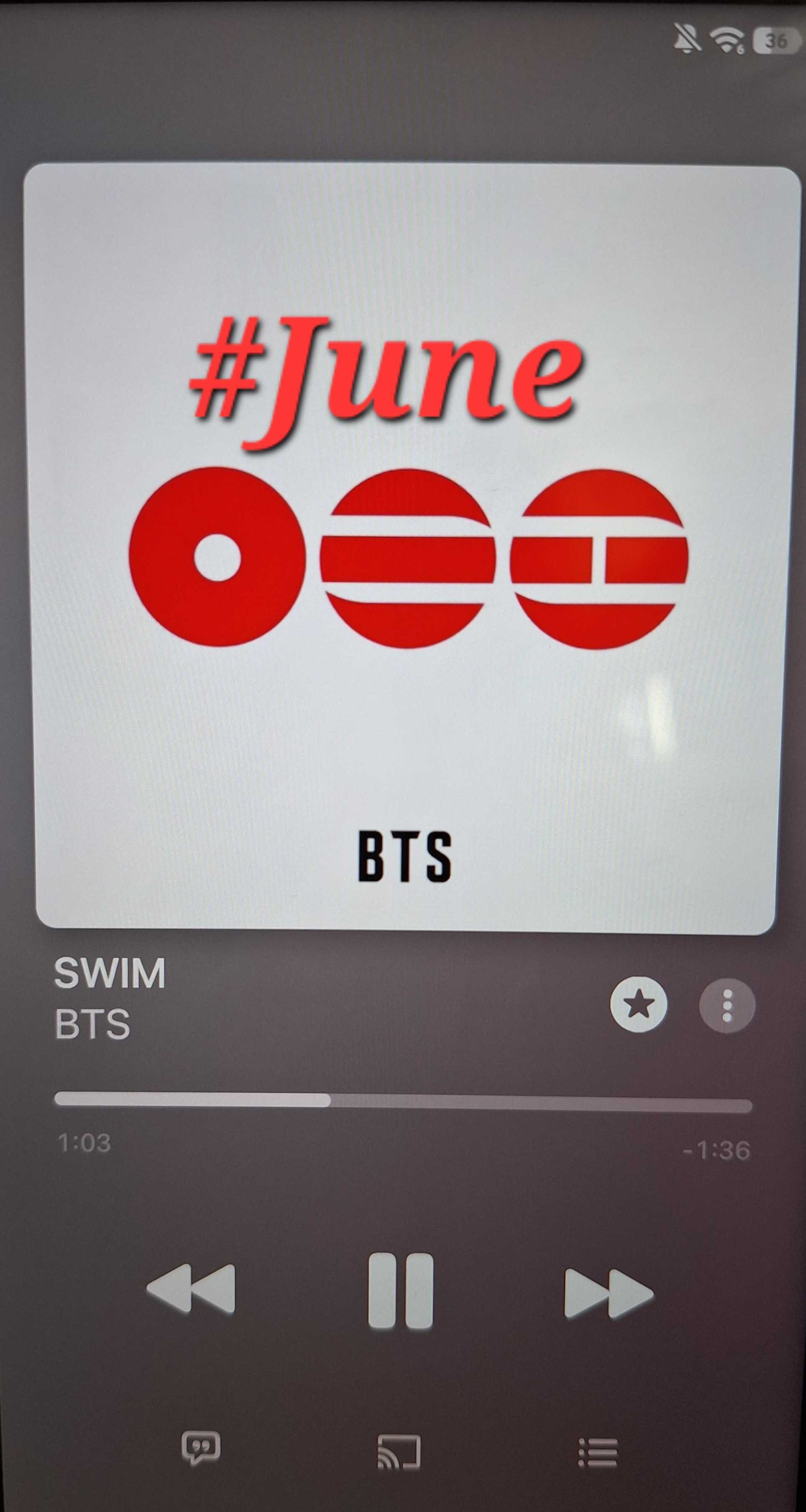Open the playing next queue list
806x1512 pixels.
click(598, 1453)
